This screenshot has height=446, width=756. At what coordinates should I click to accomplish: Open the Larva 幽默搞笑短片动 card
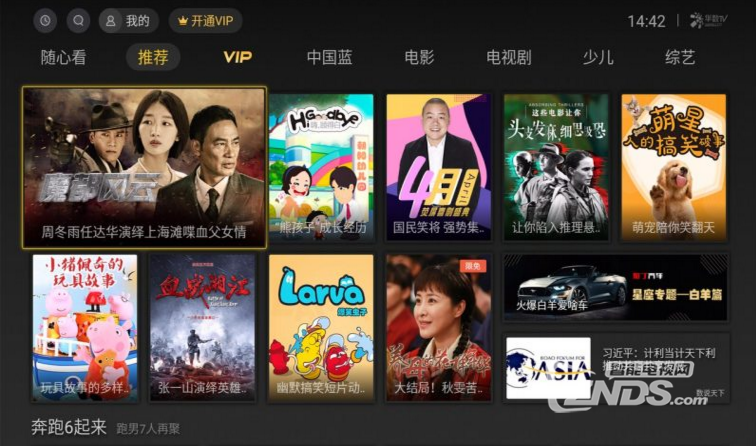(321, 326)
